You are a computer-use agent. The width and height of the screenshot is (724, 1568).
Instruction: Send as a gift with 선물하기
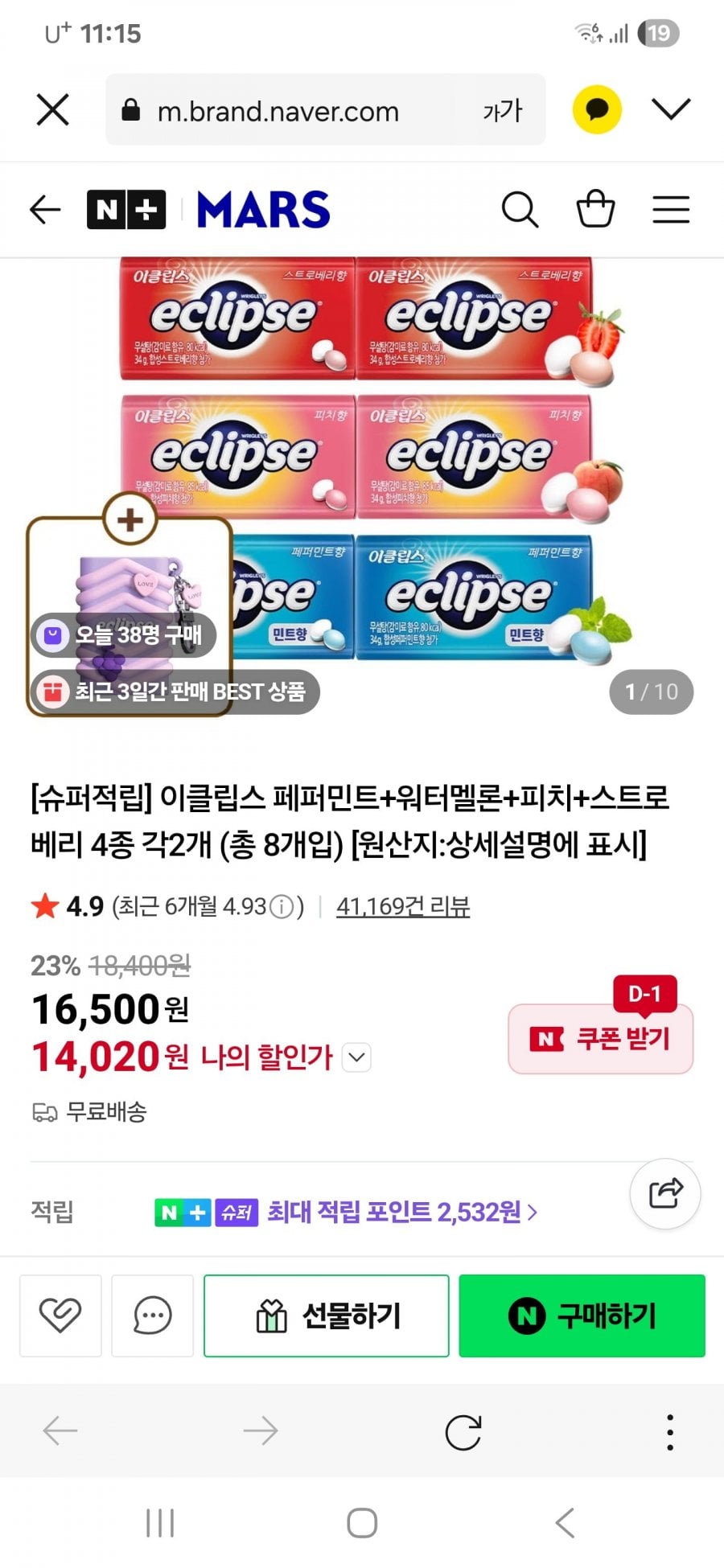click(x=326, y=1316)
